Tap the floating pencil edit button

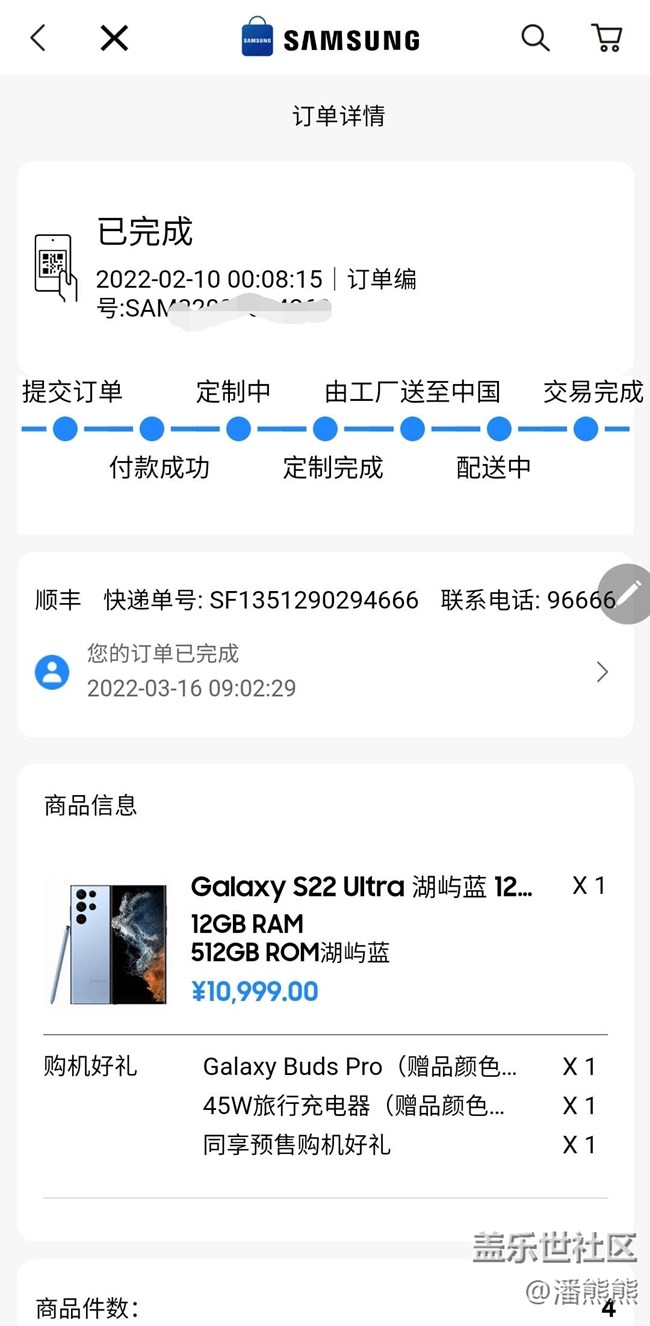pos(627,594)
